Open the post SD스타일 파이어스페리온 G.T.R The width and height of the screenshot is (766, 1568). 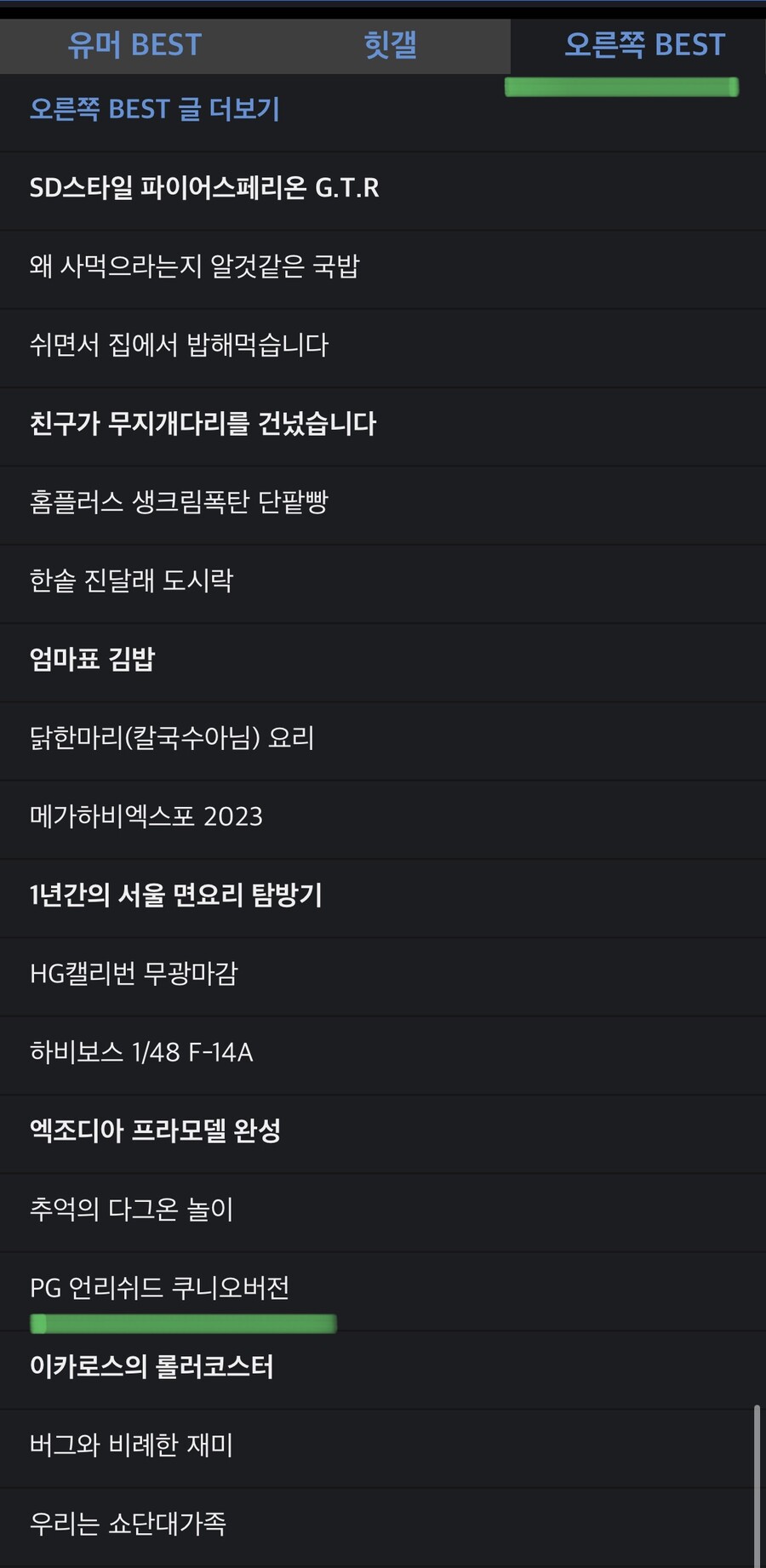[x=204, y=189]
